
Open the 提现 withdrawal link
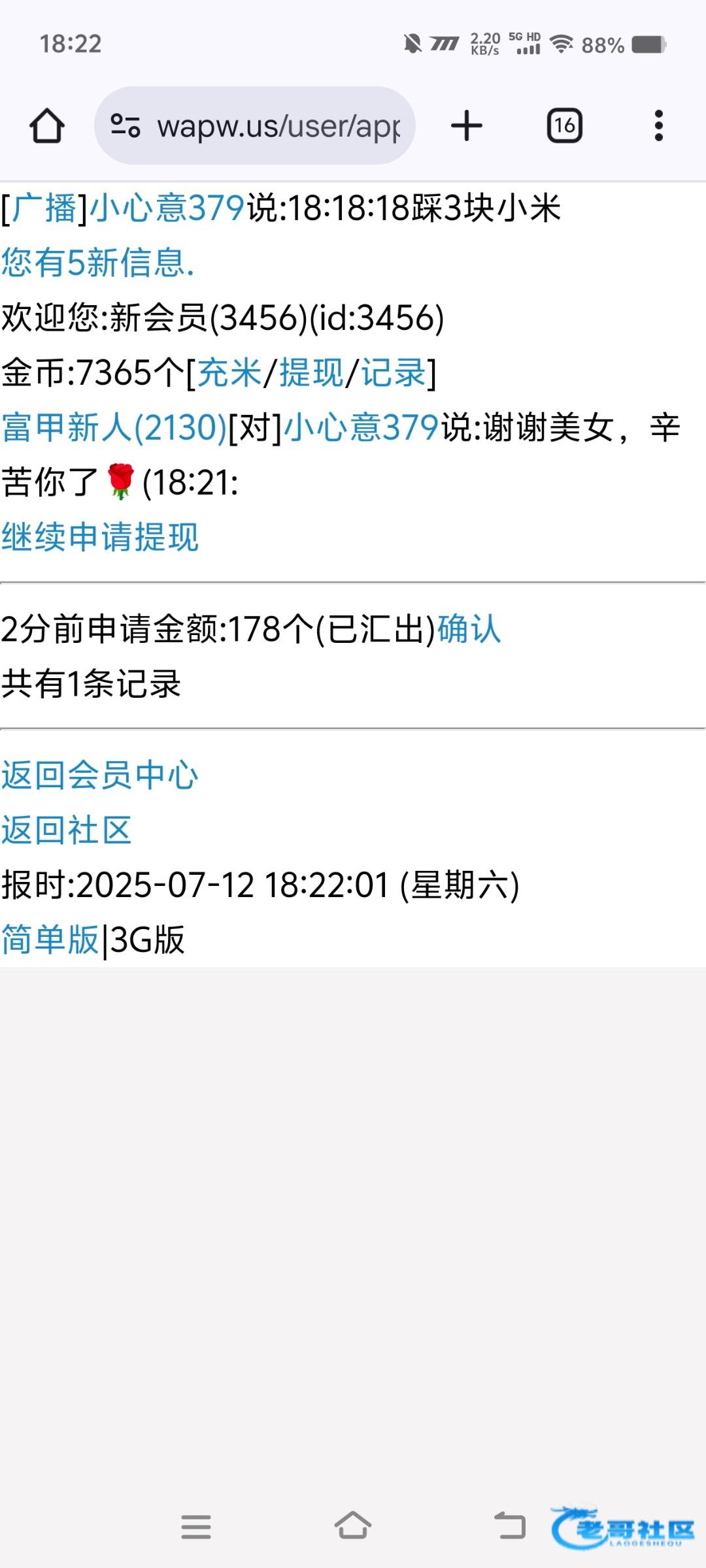tap(312, 374)
